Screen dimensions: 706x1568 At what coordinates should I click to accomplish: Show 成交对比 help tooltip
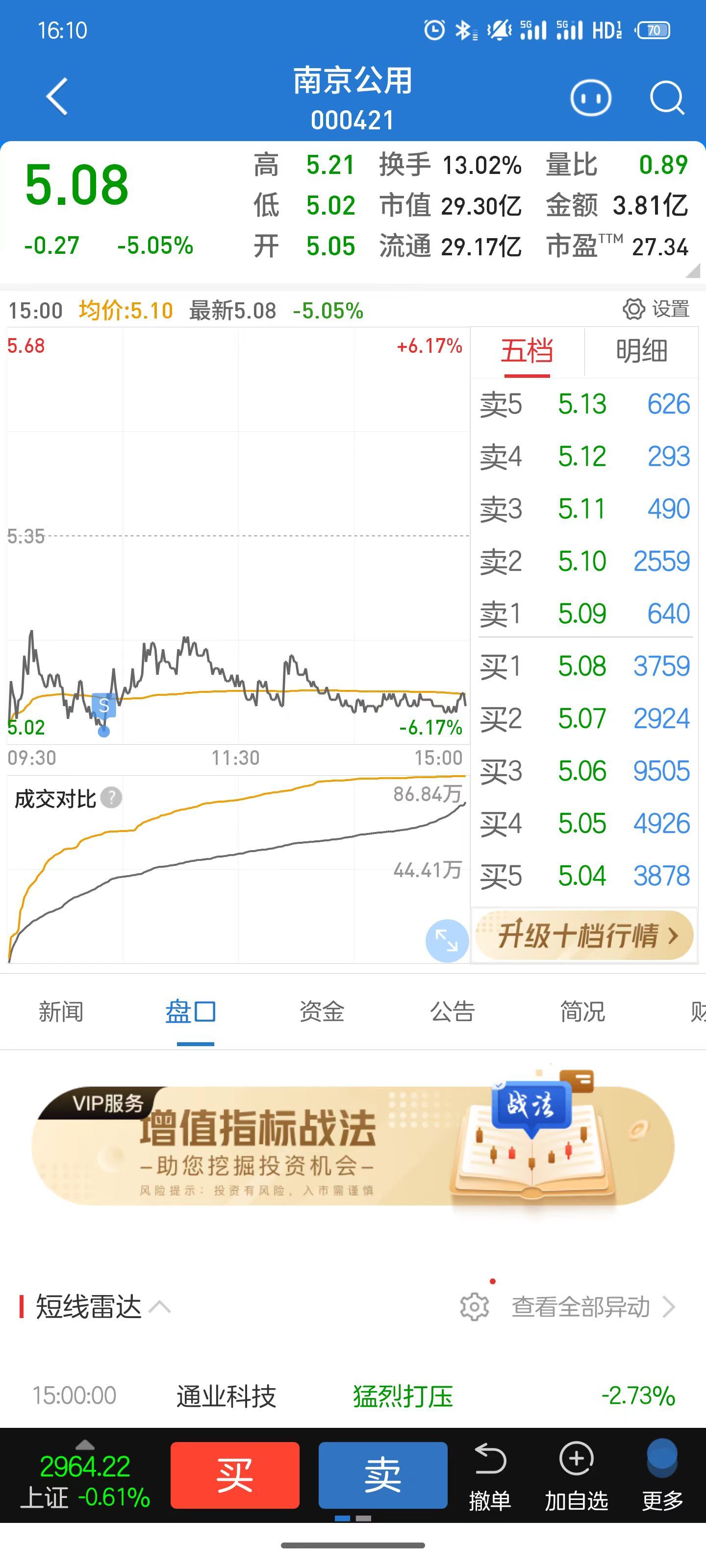click(x=111, y=797)
